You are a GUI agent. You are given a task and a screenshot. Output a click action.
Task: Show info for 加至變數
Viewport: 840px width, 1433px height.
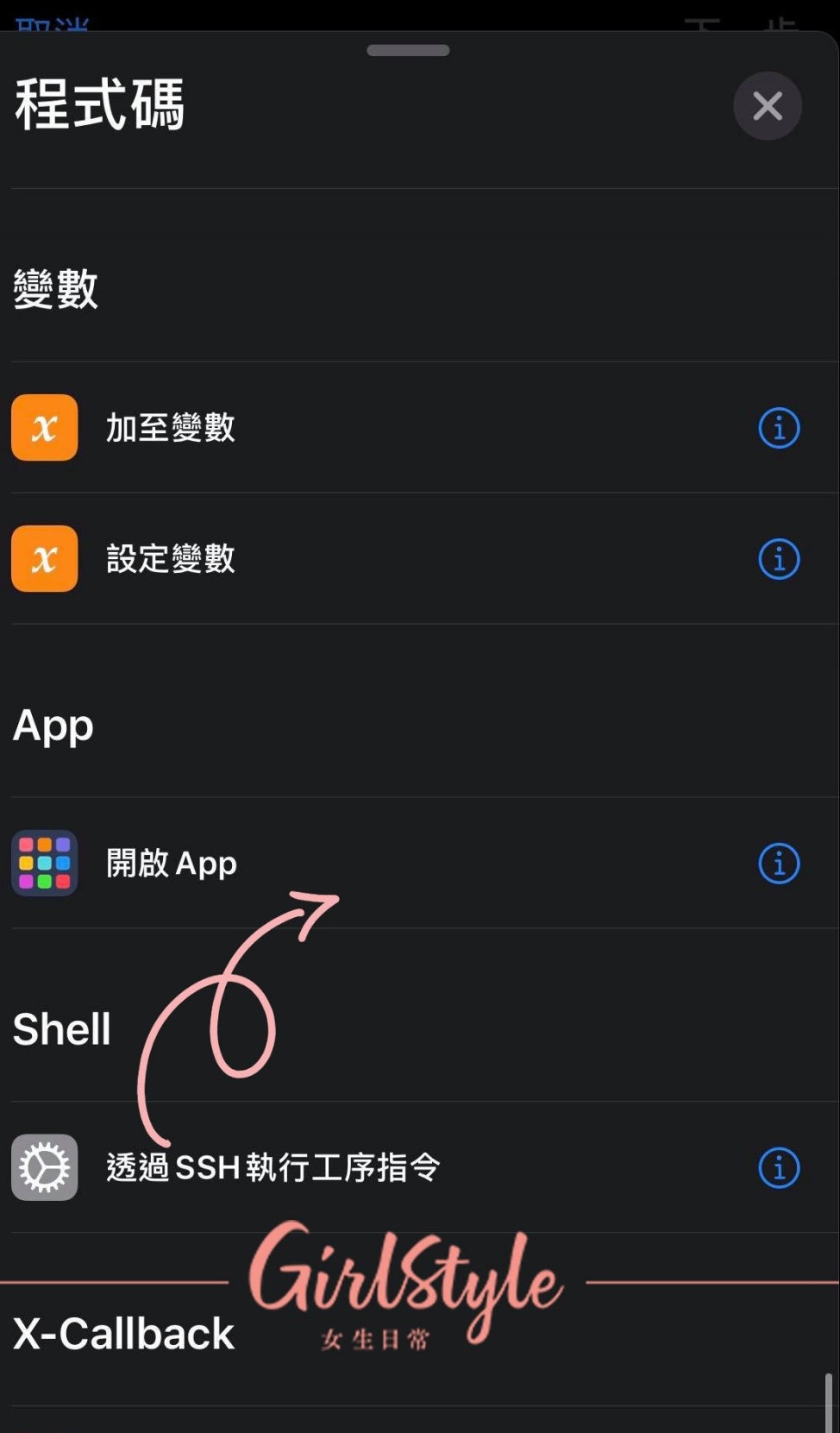[x=779, y=428]
